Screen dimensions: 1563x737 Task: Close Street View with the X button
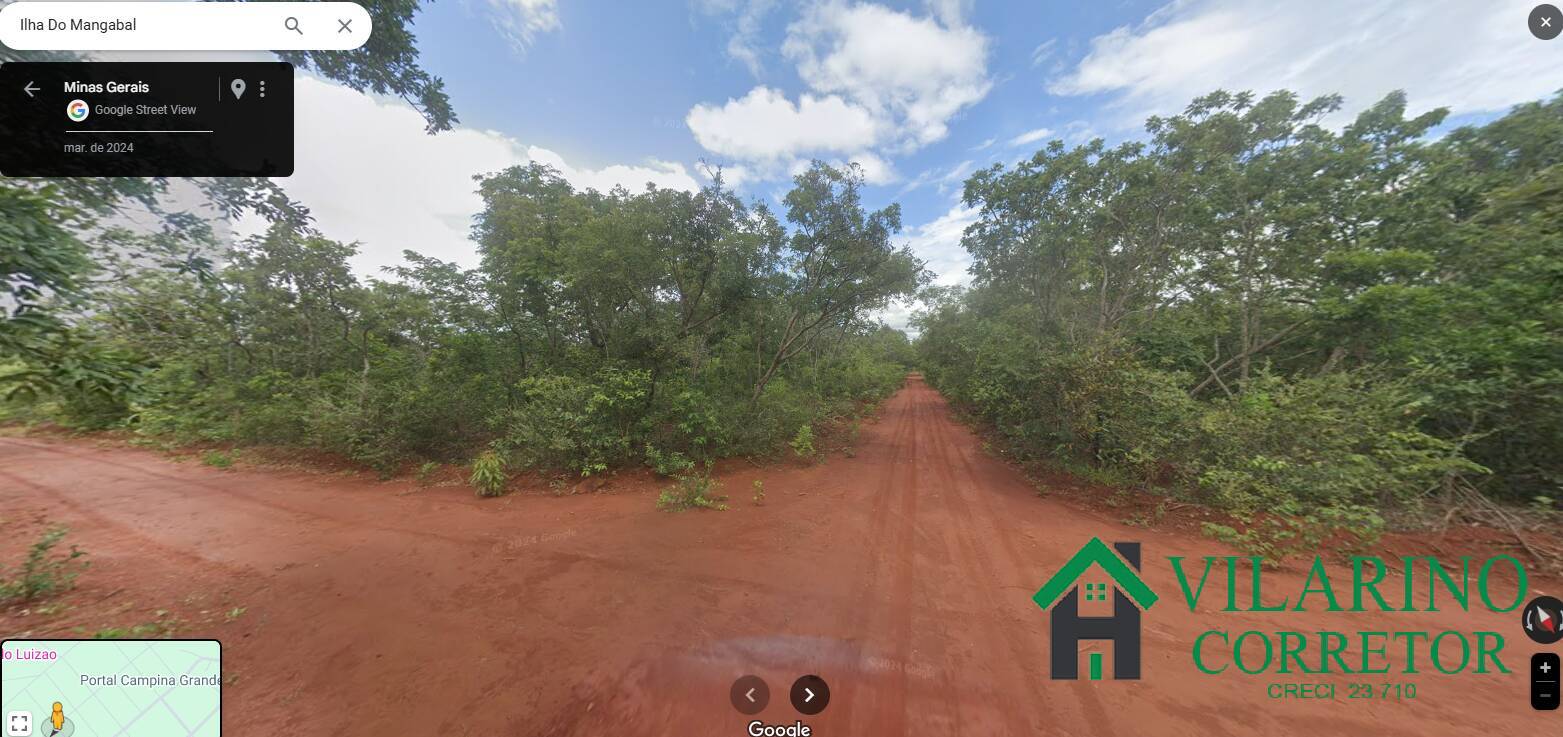pos(1545,22)
